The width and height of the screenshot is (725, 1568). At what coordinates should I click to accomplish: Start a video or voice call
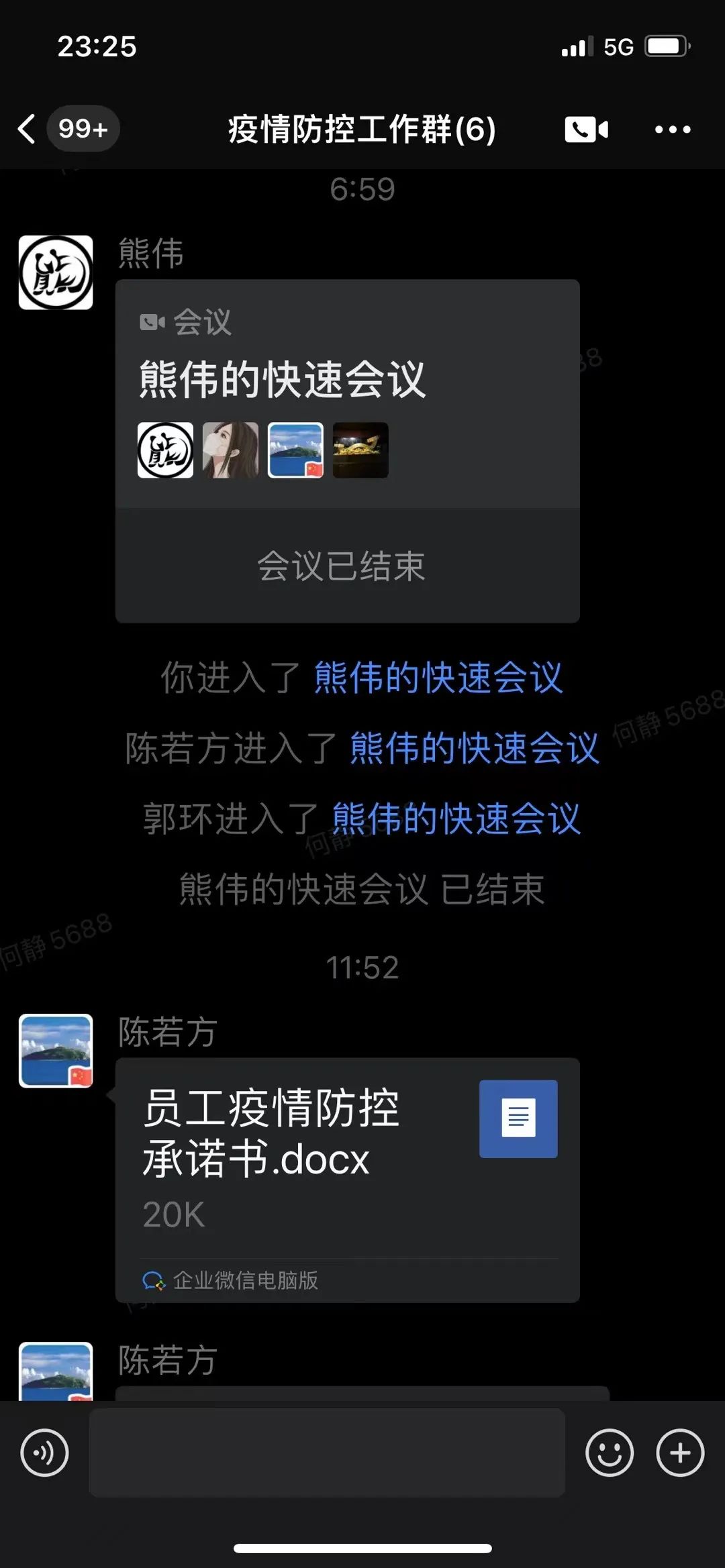coord(586,129)
